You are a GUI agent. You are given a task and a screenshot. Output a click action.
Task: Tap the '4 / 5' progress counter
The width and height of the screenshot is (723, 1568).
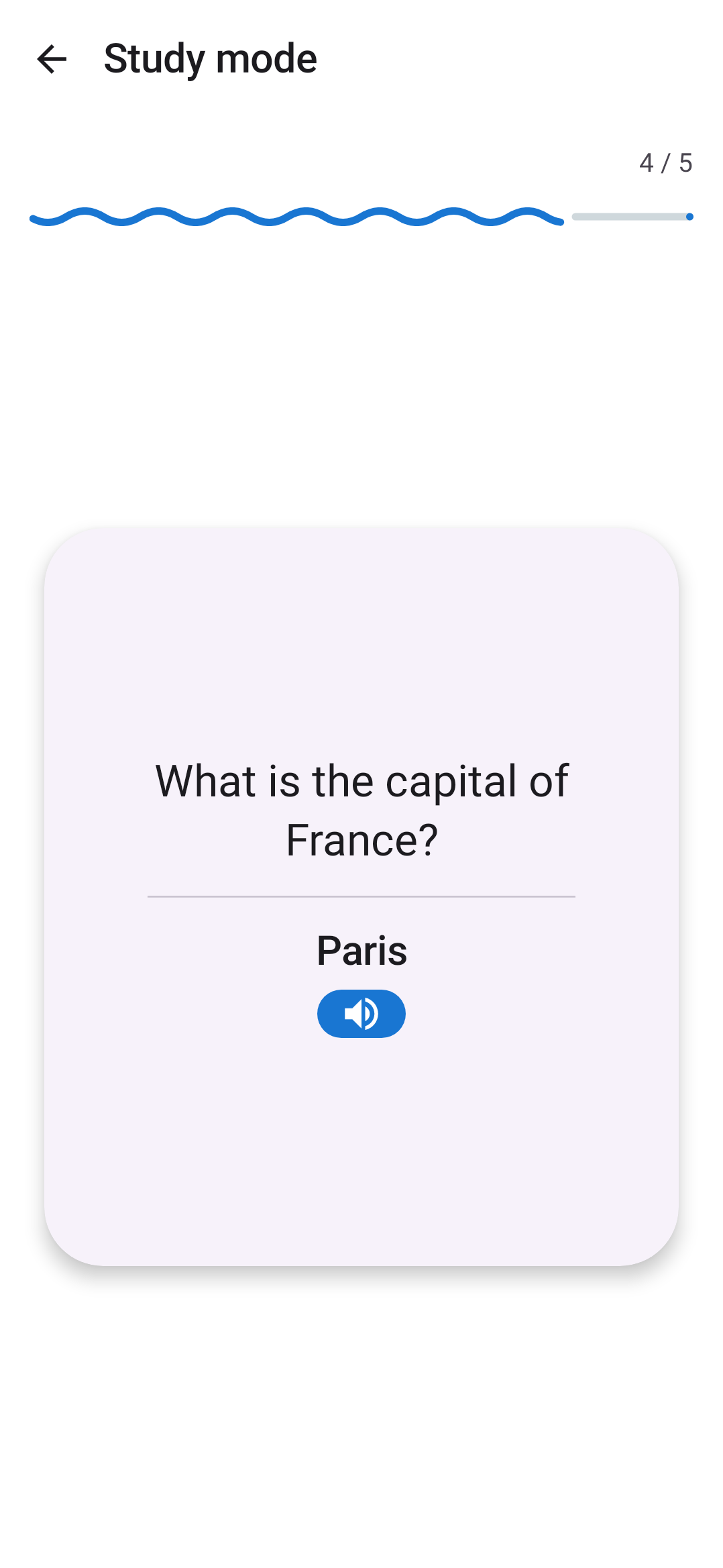(666, 162)
